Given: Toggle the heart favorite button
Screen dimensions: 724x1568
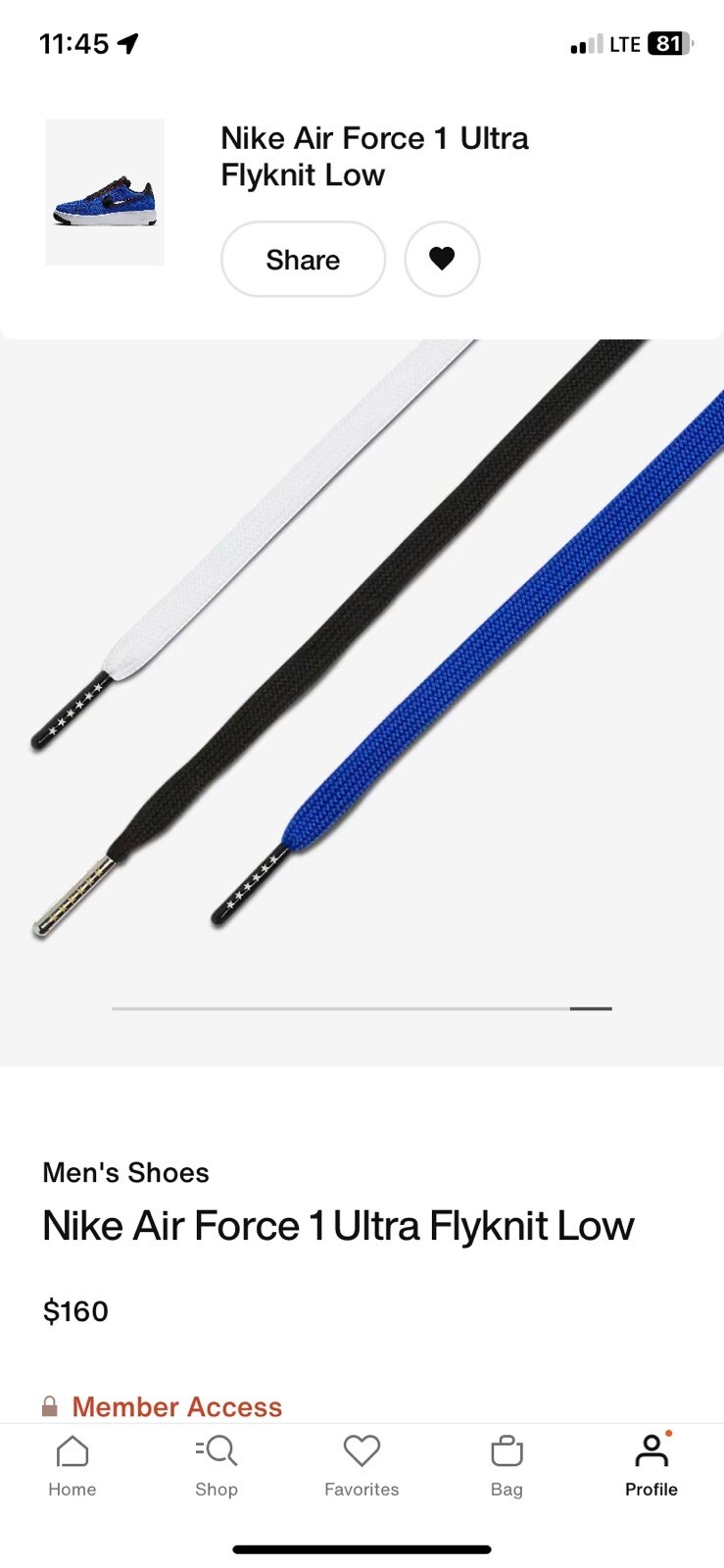Looking at the screenshot, I should pos(442,259).
